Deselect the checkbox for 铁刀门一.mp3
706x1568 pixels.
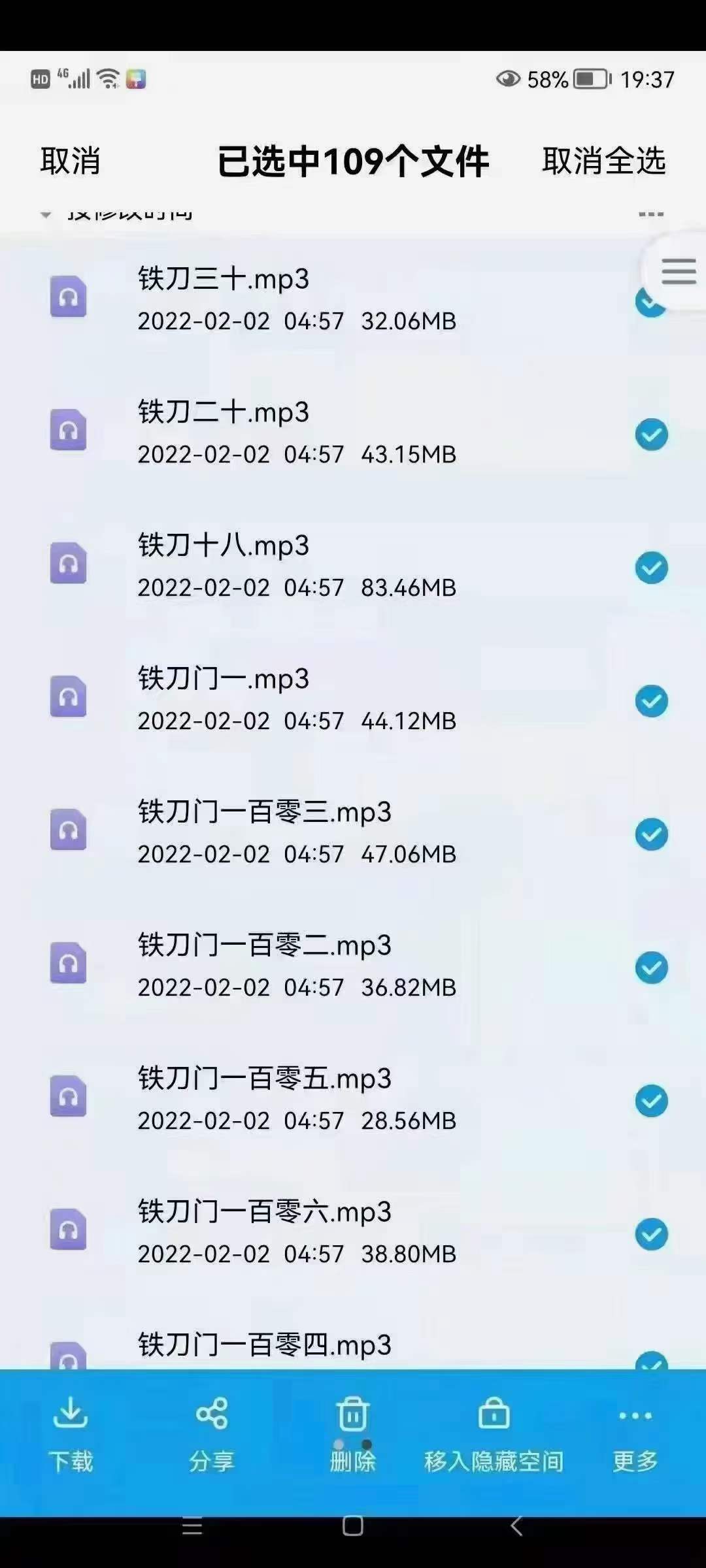coord(651,701)
